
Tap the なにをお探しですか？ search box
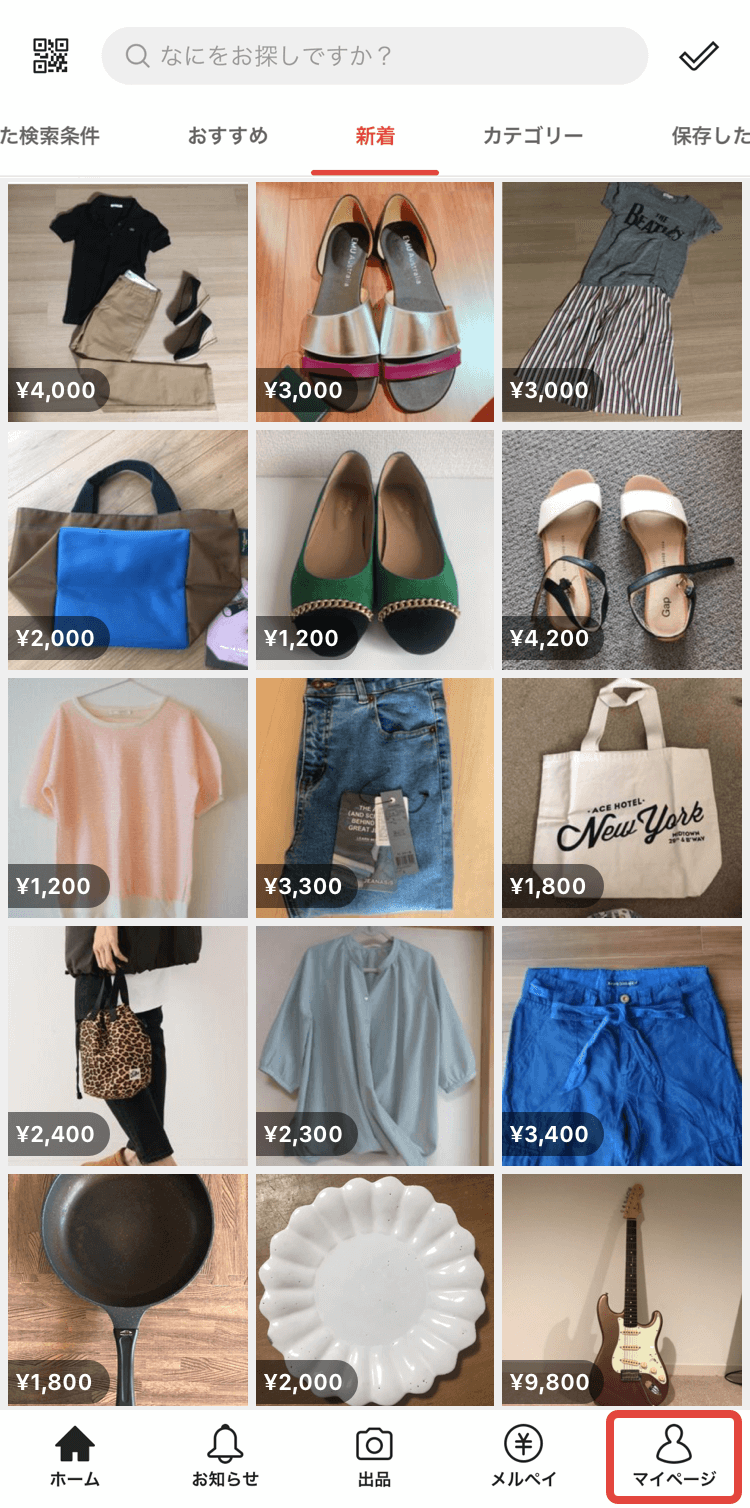coord(375,56)
